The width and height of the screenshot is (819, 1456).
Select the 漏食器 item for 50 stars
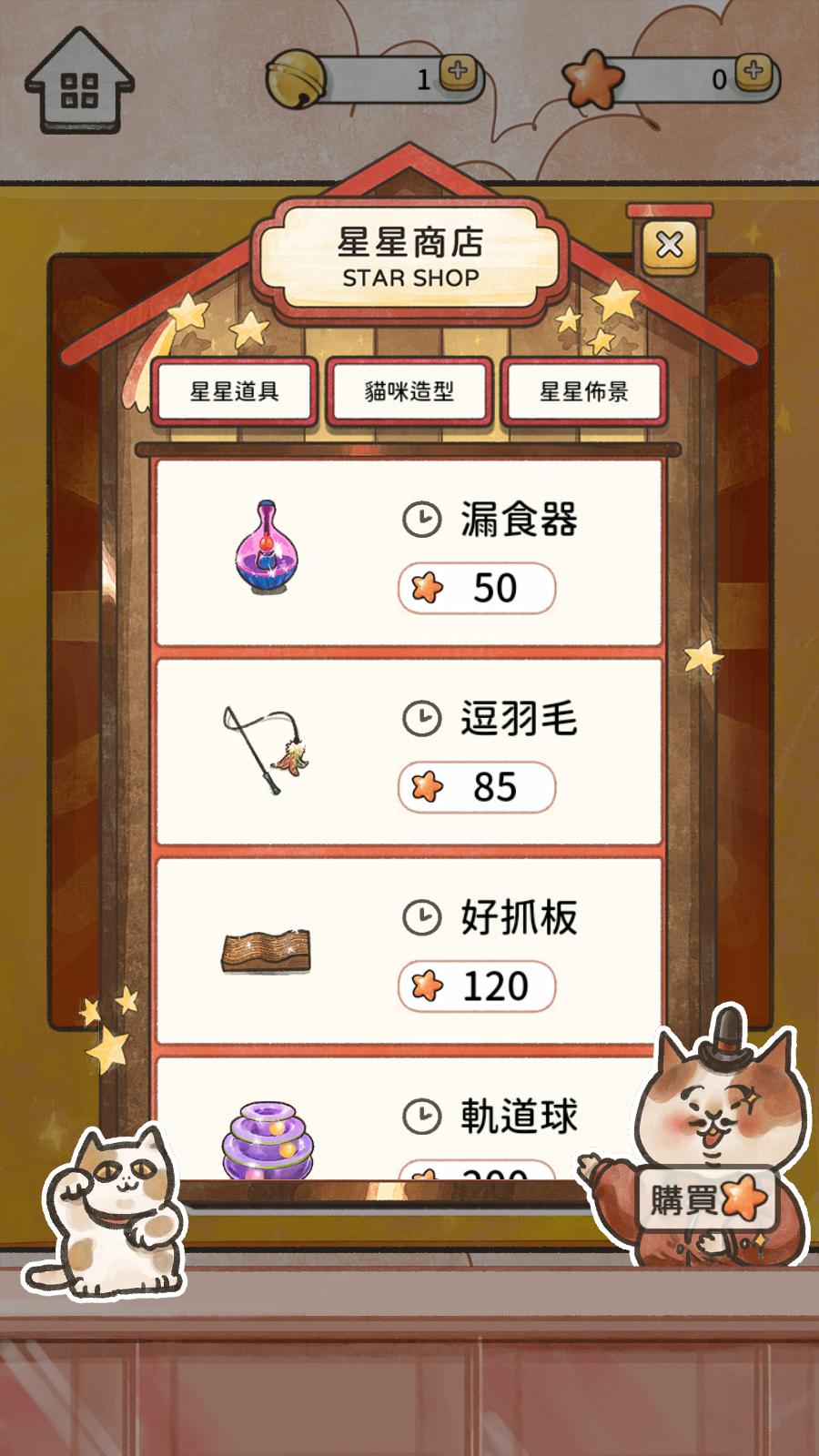tap(409, 553)
